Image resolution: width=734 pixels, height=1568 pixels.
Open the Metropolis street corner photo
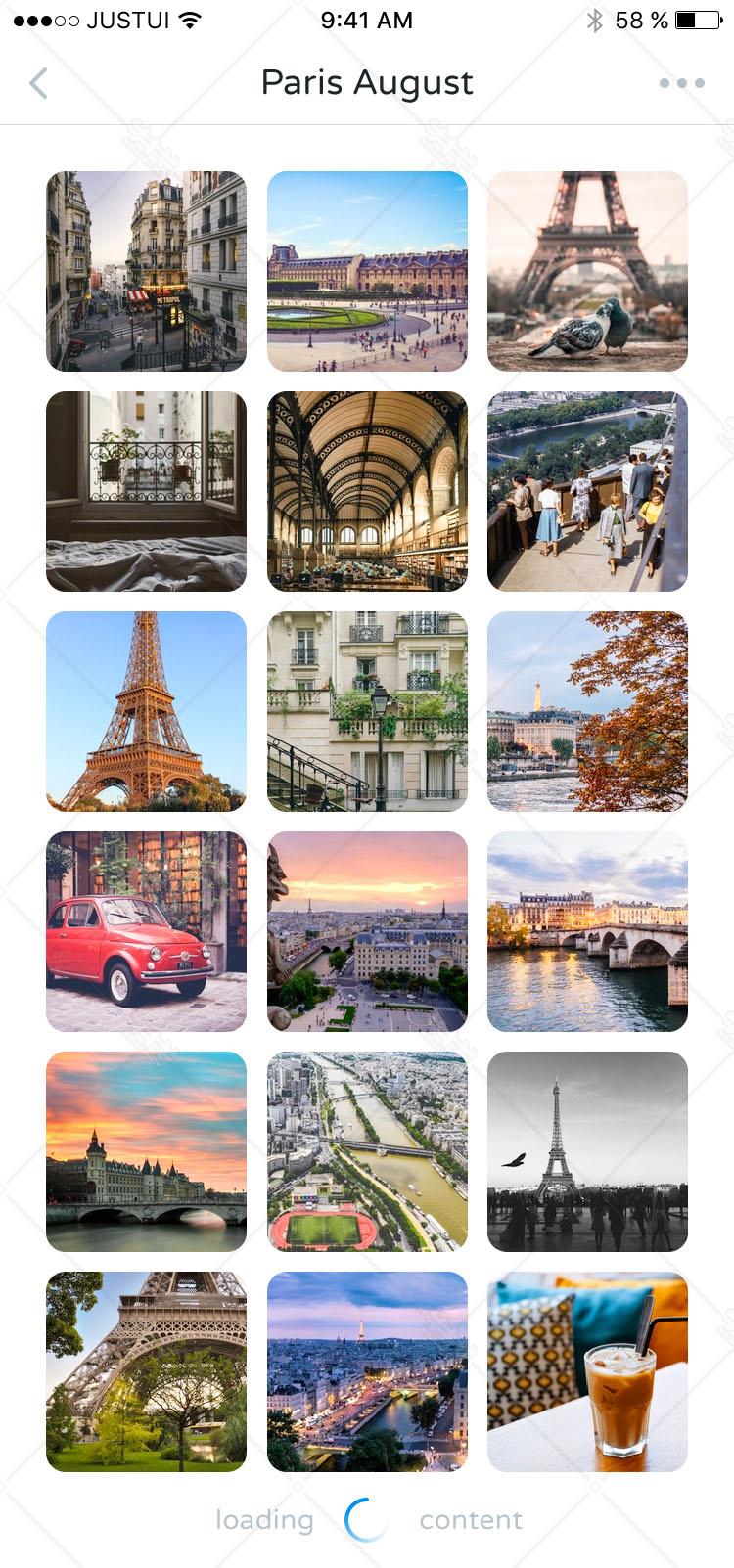146,271
